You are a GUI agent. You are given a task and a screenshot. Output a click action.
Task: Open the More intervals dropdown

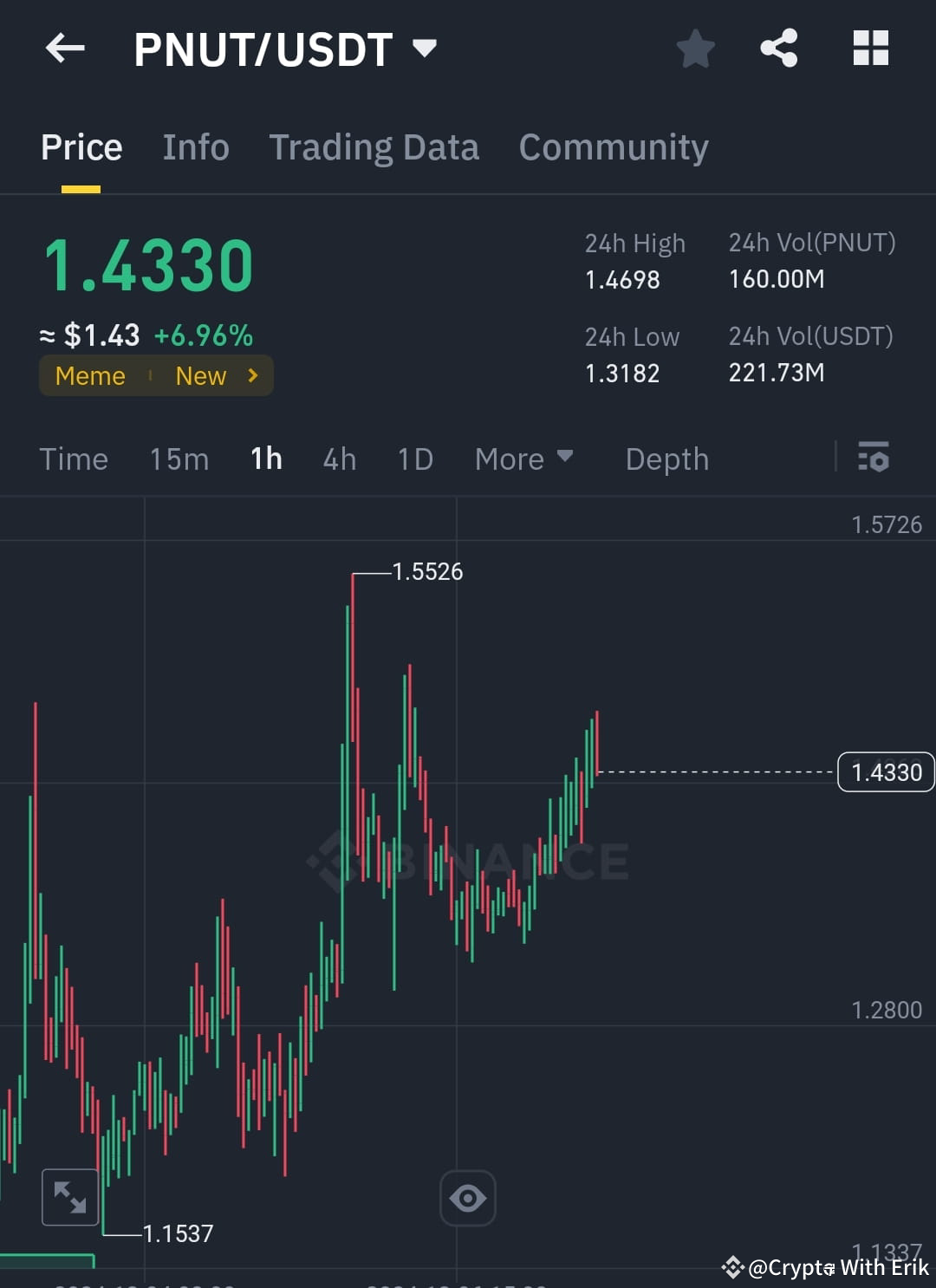[x=523, y=459]
